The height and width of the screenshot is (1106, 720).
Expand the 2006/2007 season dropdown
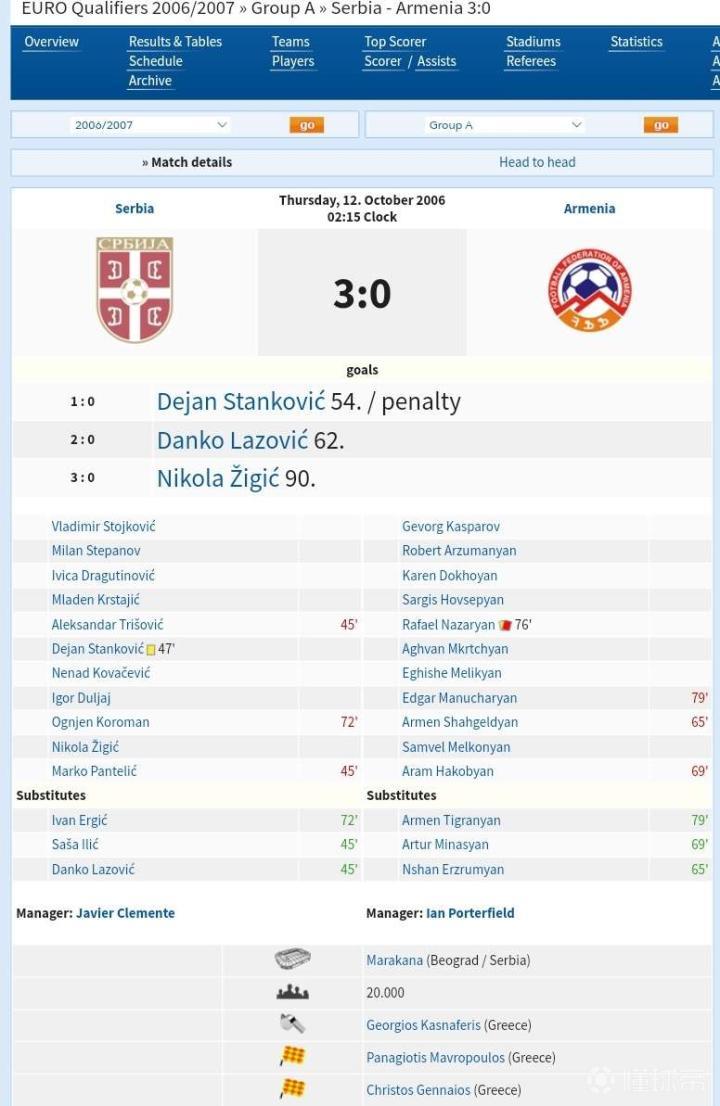point(151,125)
